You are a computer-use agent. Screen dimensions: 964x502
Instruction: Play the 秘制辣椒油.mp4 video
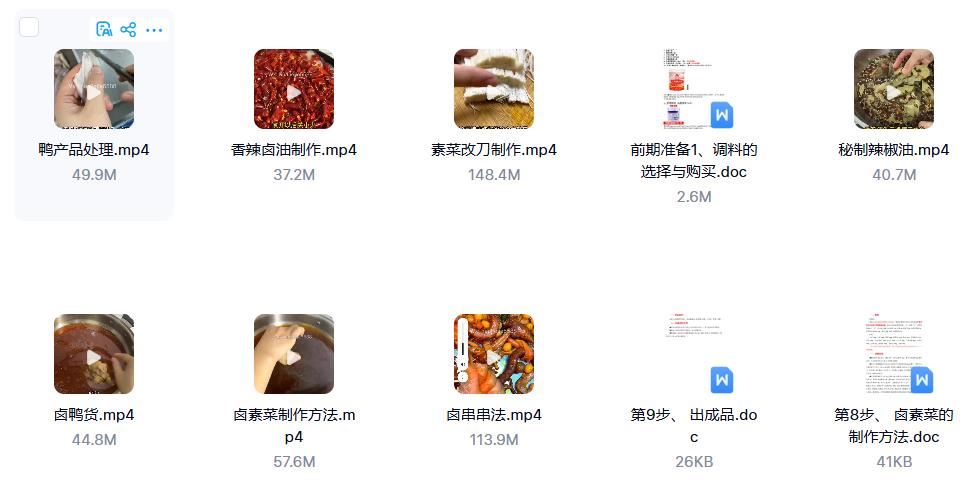click(x=894, y=90)
